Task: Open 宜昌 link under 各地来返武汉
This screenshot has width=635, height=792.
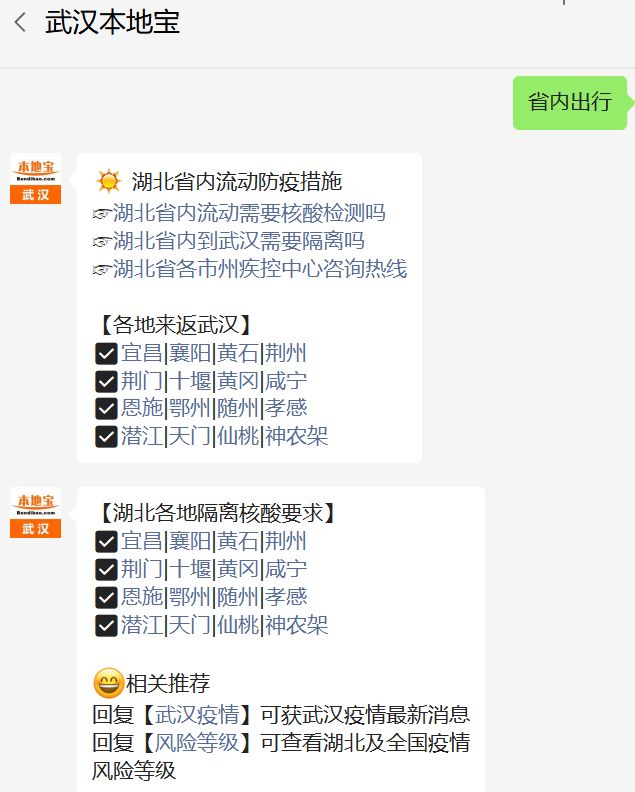Action: 141,353
